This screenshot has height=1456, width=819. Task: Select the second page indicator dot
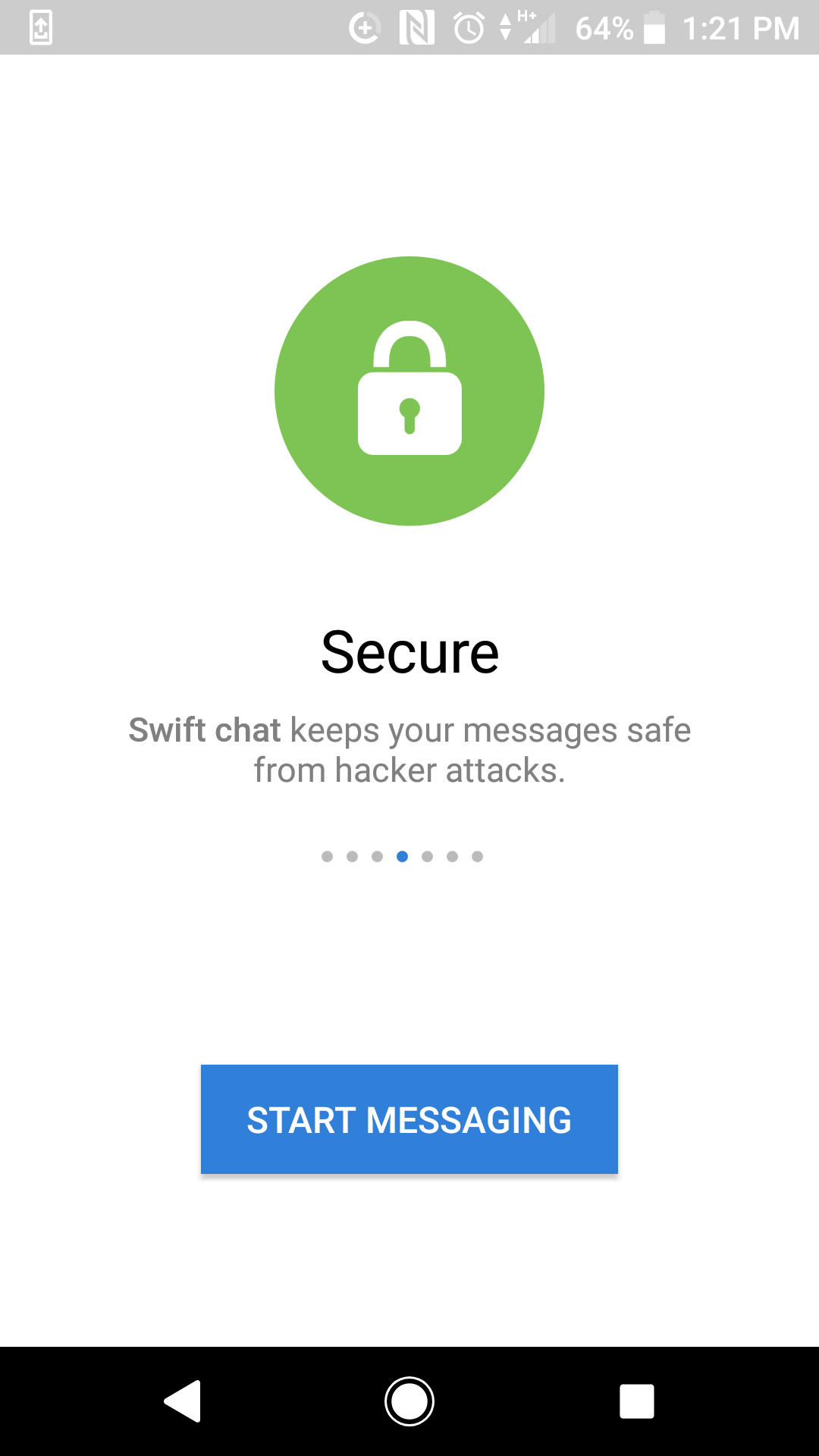(x=353, y=856)
